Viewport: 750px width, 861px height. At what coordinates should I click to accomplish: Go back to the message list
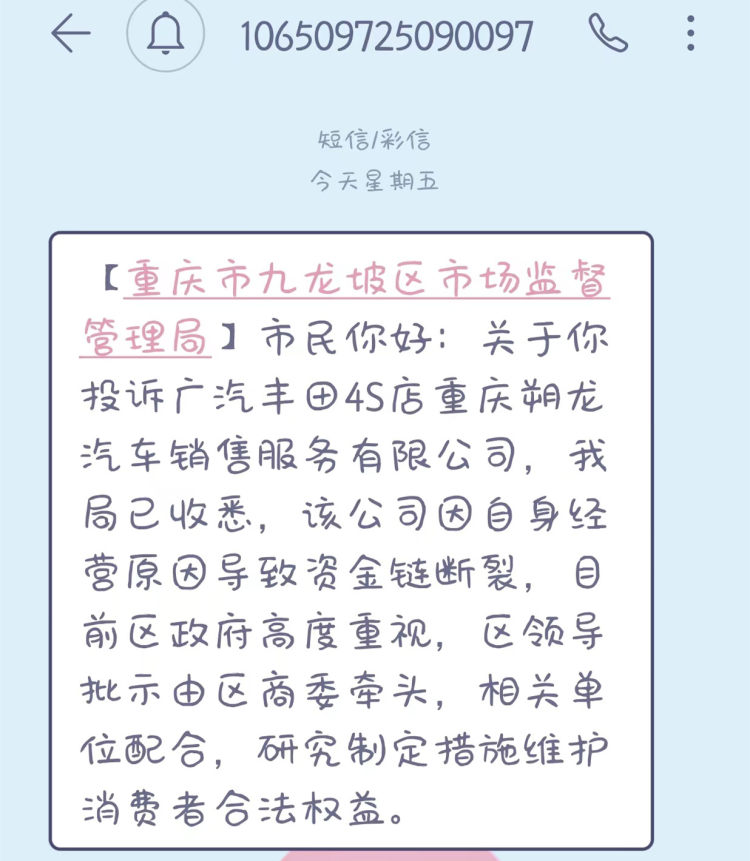(71, 35)
